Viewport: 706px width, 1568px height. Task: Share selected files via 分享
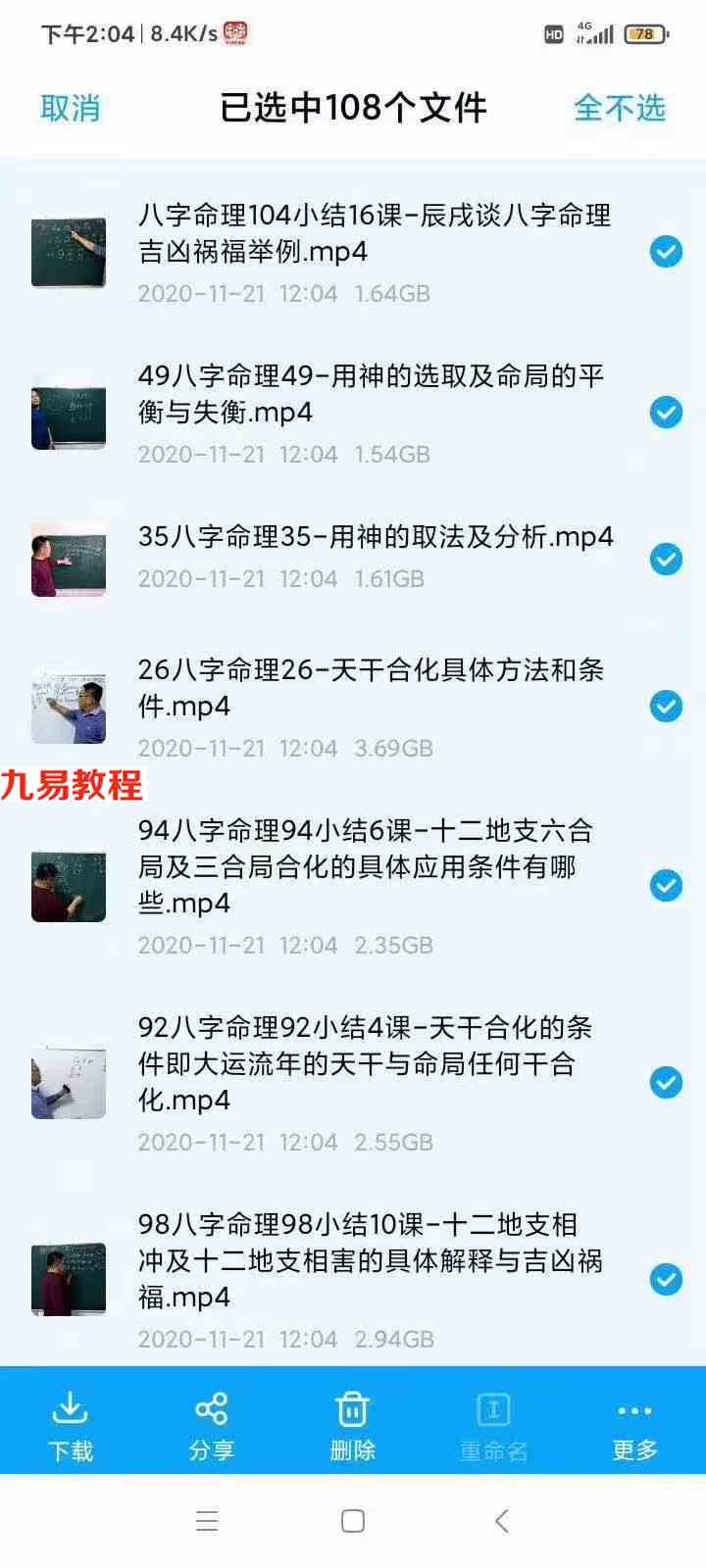(x=212, y=1426)
